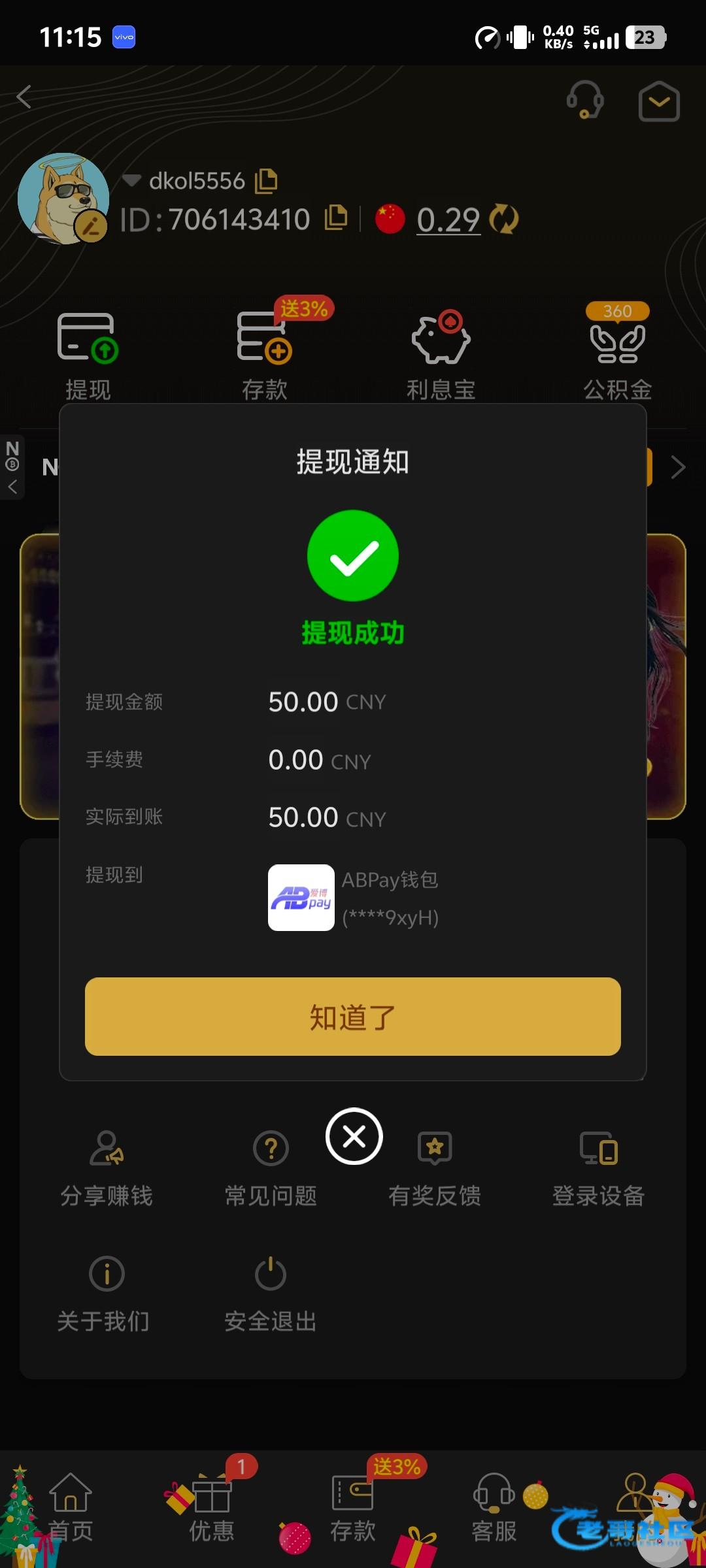Copy the username dkol5556
This screenshot has height=1568, width=706.
(x=266, y=181)
